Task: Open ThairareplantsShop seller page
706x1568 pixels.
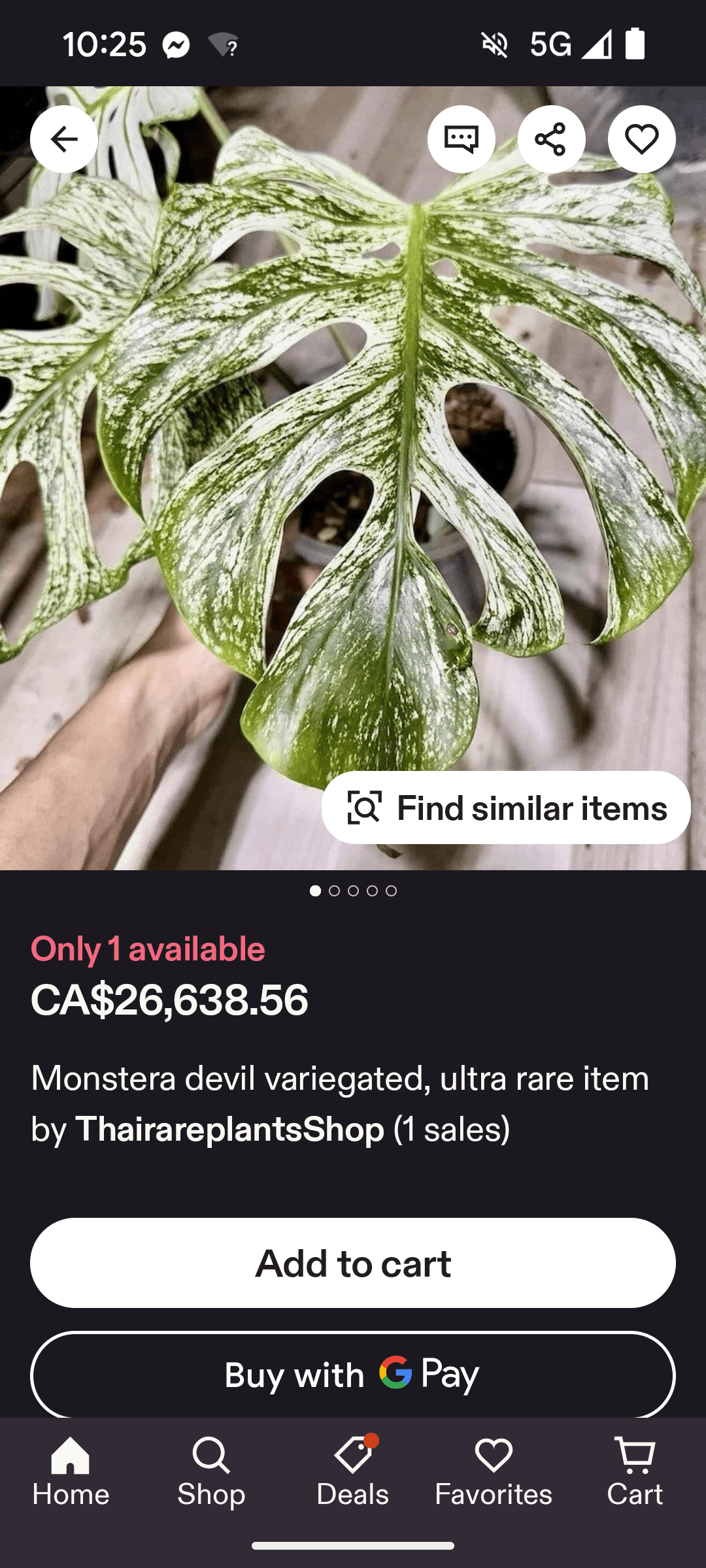Action: [x=229, y=1129]
